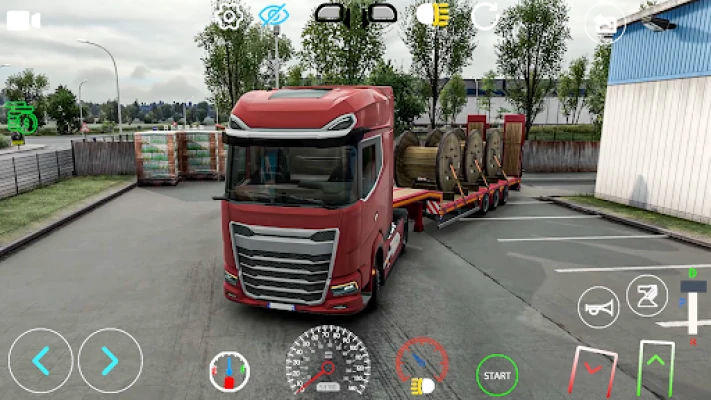Steer right with the right arrow

pyautogui.click(x=110, y=361)
